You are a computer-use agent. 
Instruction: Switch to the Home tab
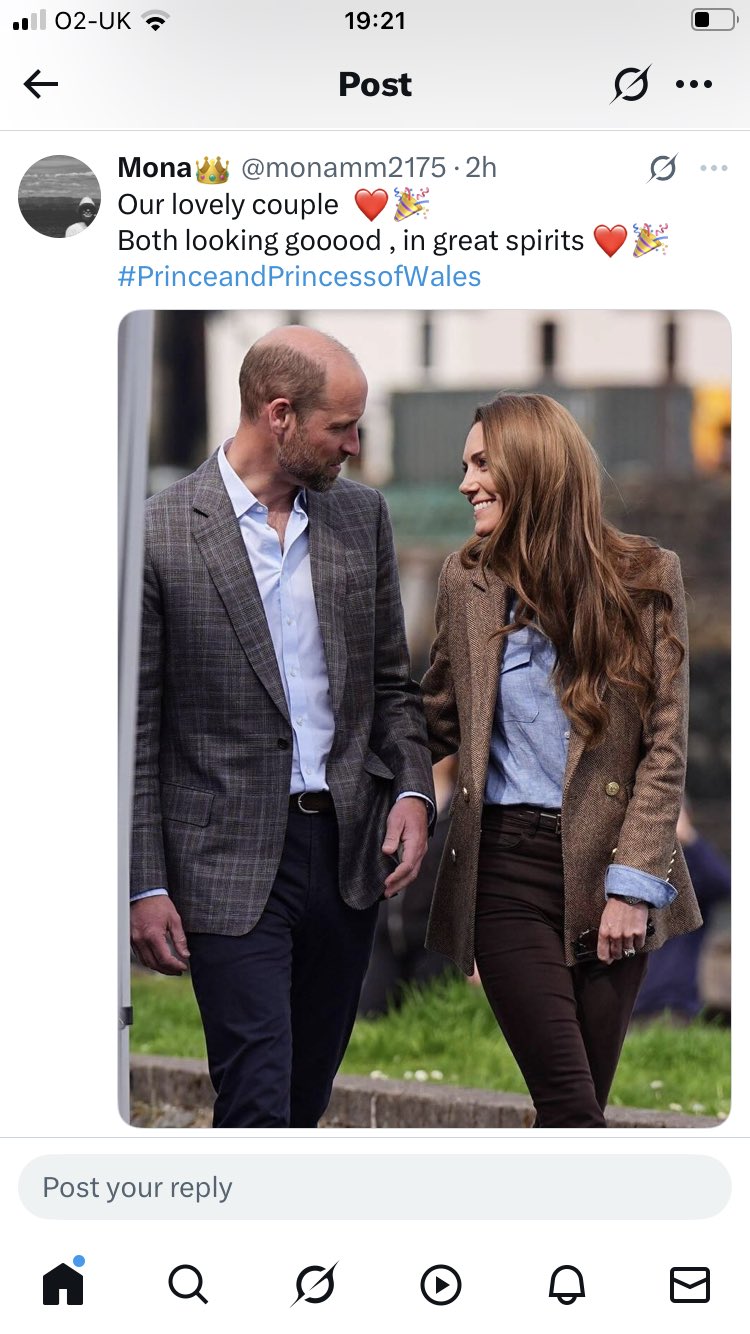click(x=63, y=1284)
